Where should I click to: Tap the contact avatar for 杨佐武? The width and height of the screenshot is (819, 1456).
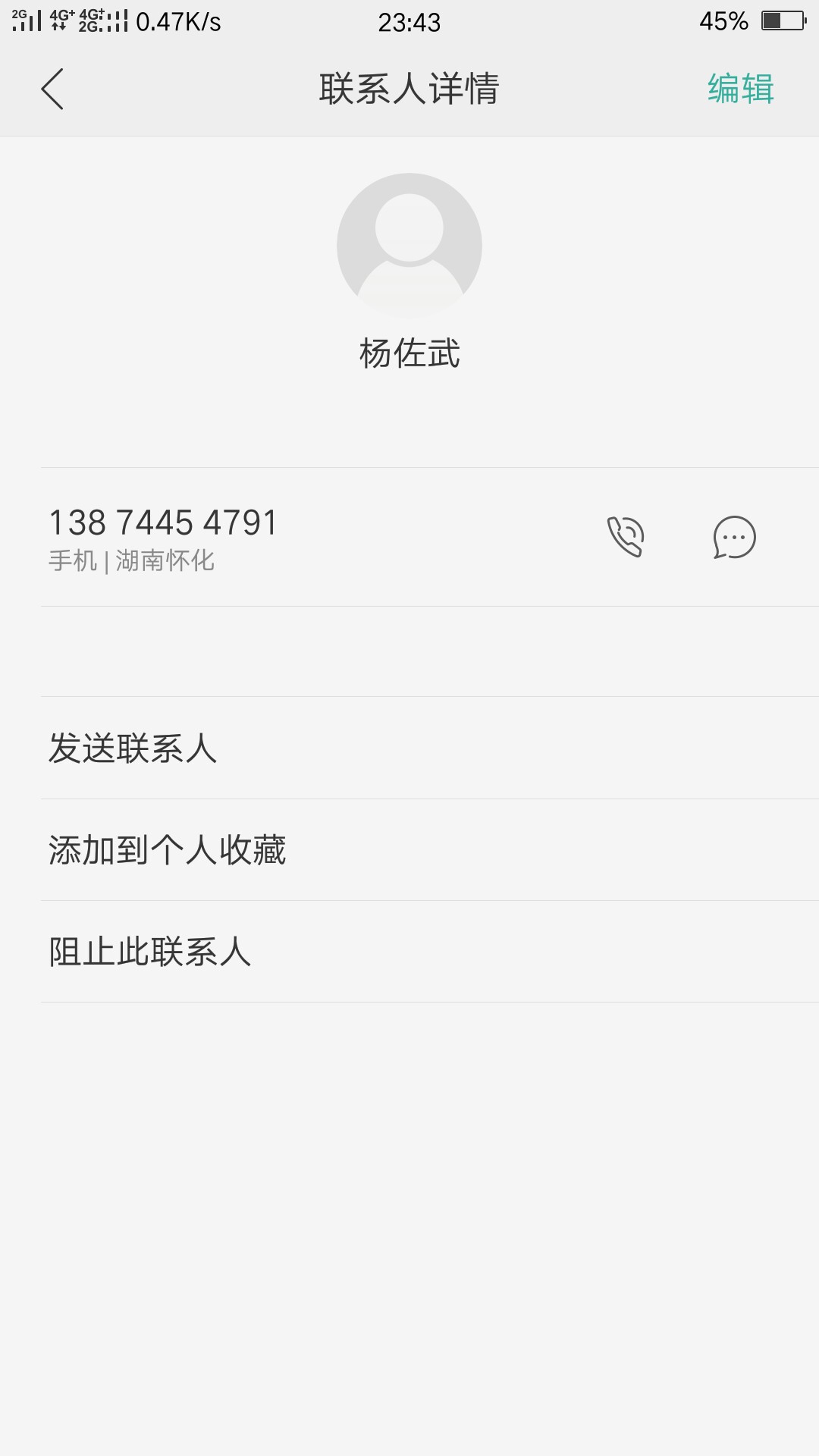(x=409, y=246)
